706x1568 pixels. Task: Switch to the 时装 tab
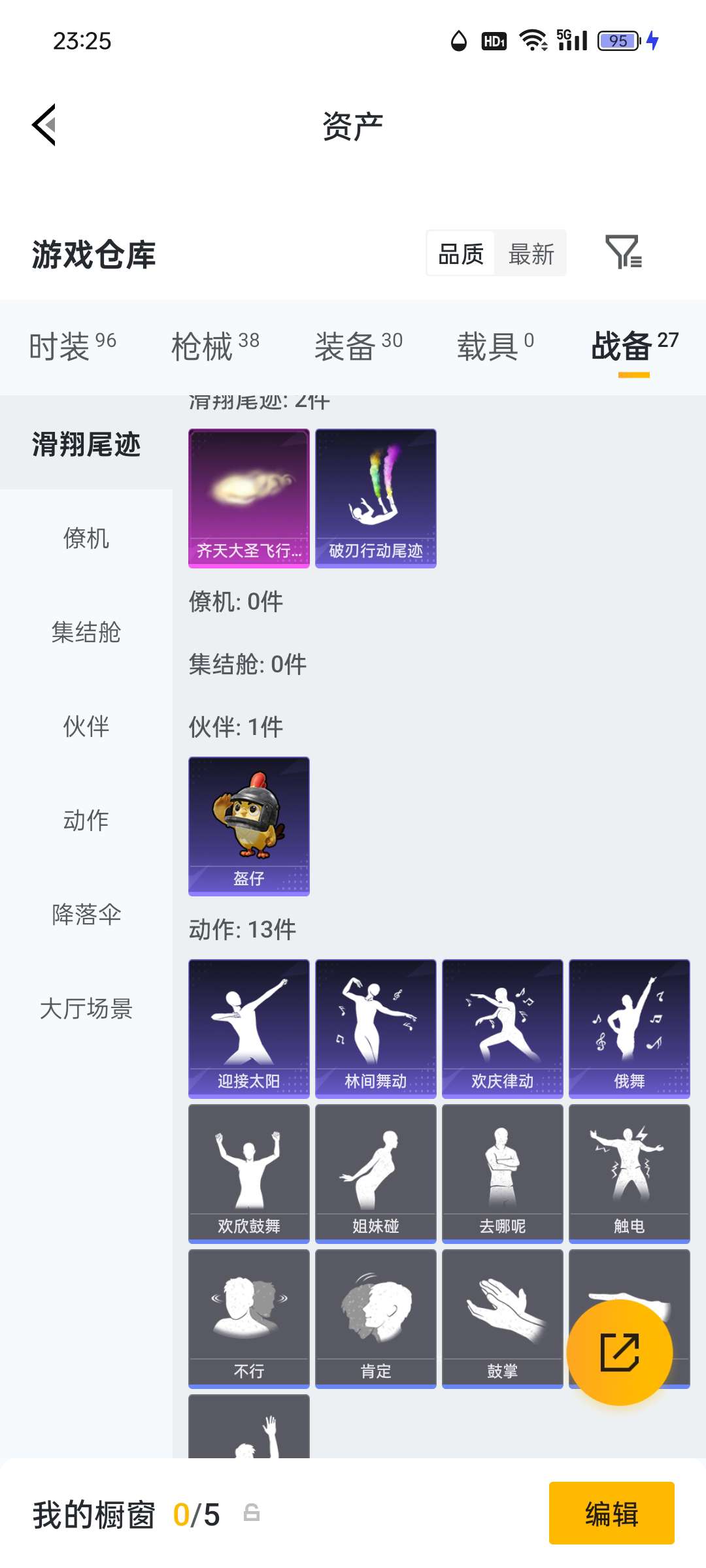pos(72,346)
